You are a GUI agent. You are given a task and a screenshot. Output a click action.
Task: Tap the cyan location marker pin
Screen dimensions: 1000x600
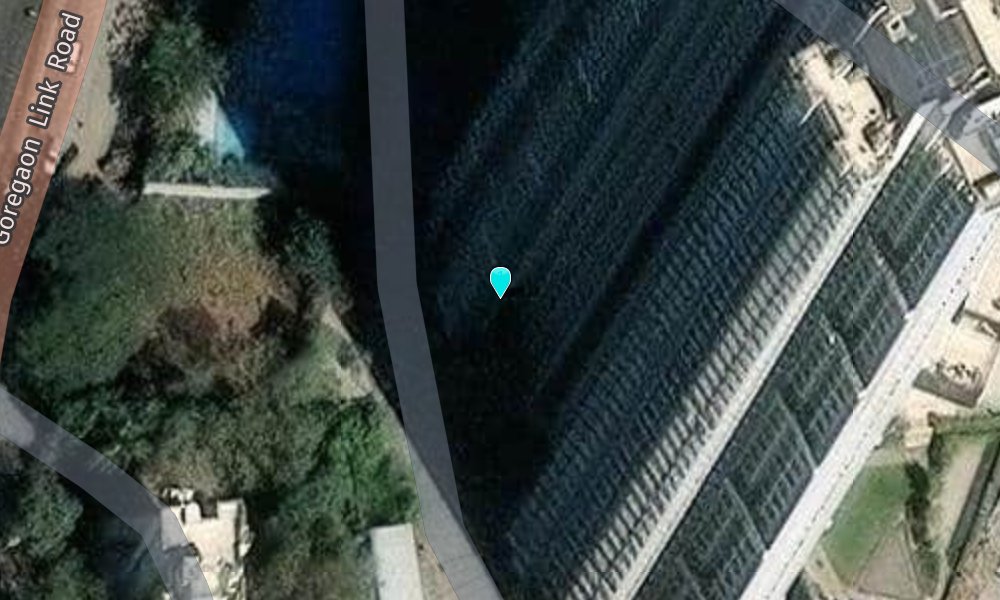[x=500, y=281]
